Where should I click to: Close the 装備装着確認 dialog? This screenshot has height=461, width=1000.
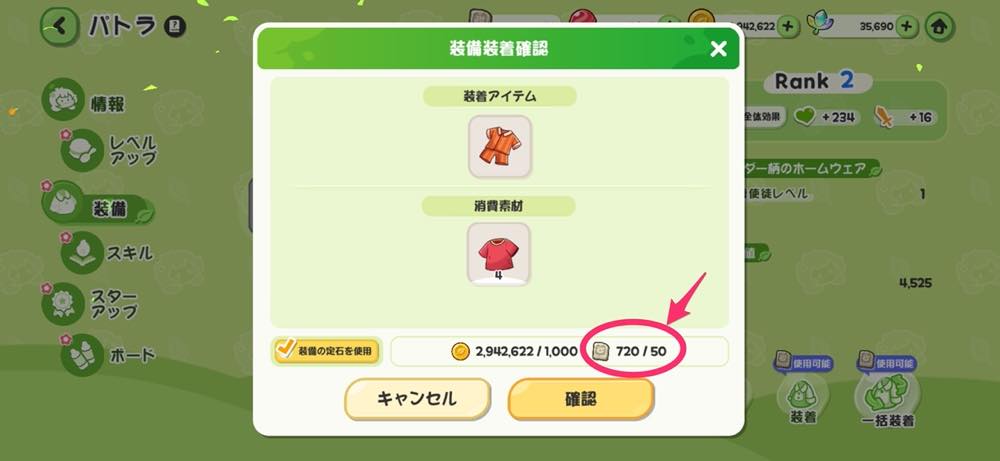pyautogui.click(x=717, y=49)
